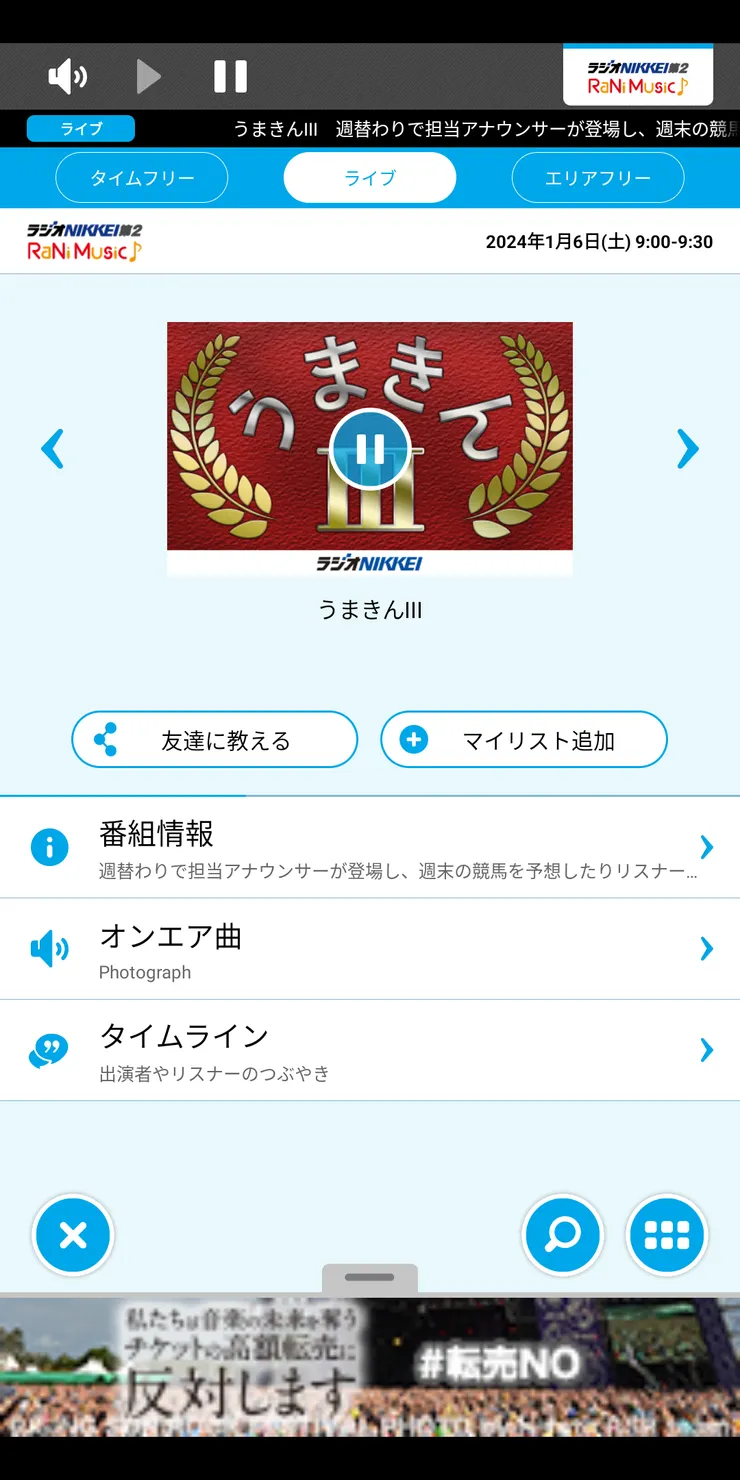Pause playback using the top pause button
The width and height of the screenshot is (740, 1480).
pos(230,76)
